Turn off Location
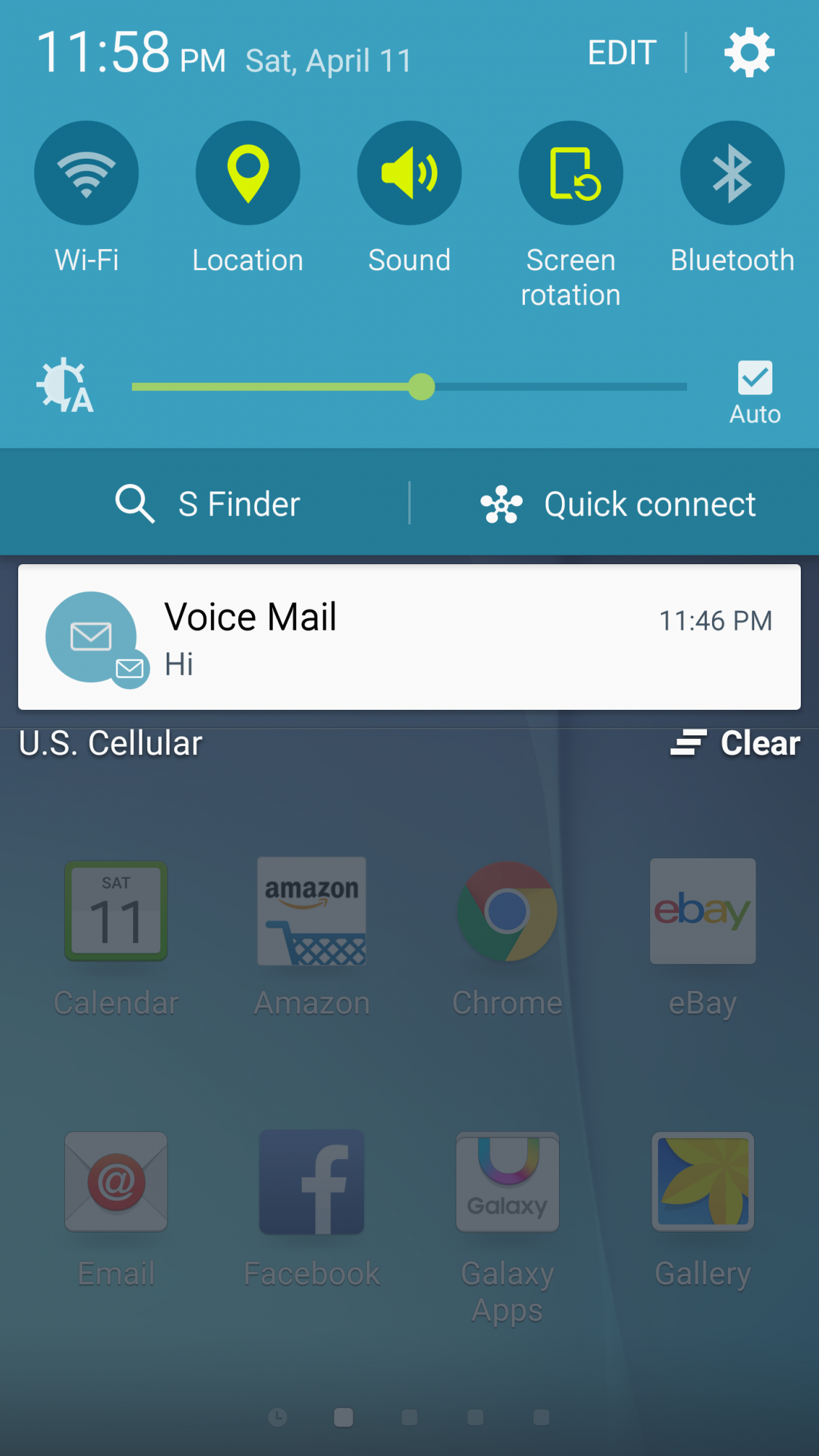 tap(248, 173)
